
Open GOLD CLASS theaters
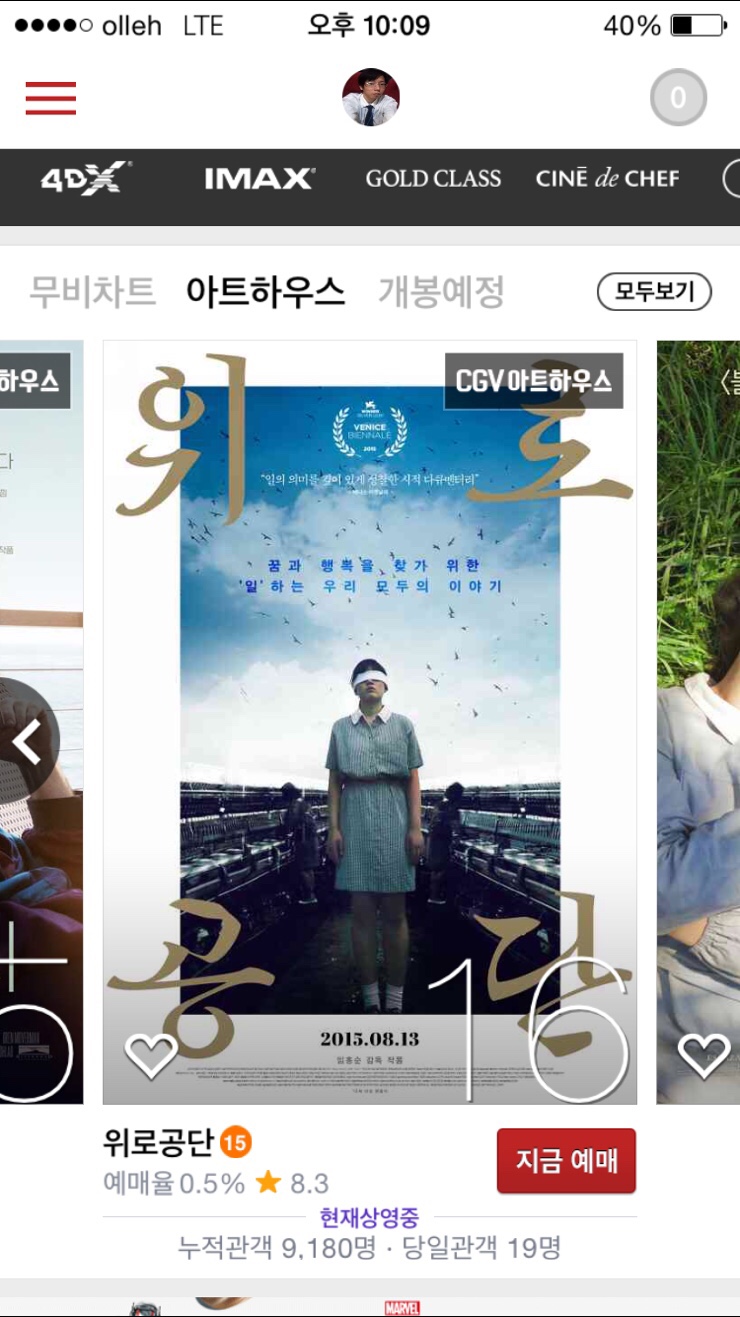click(433, 179)
